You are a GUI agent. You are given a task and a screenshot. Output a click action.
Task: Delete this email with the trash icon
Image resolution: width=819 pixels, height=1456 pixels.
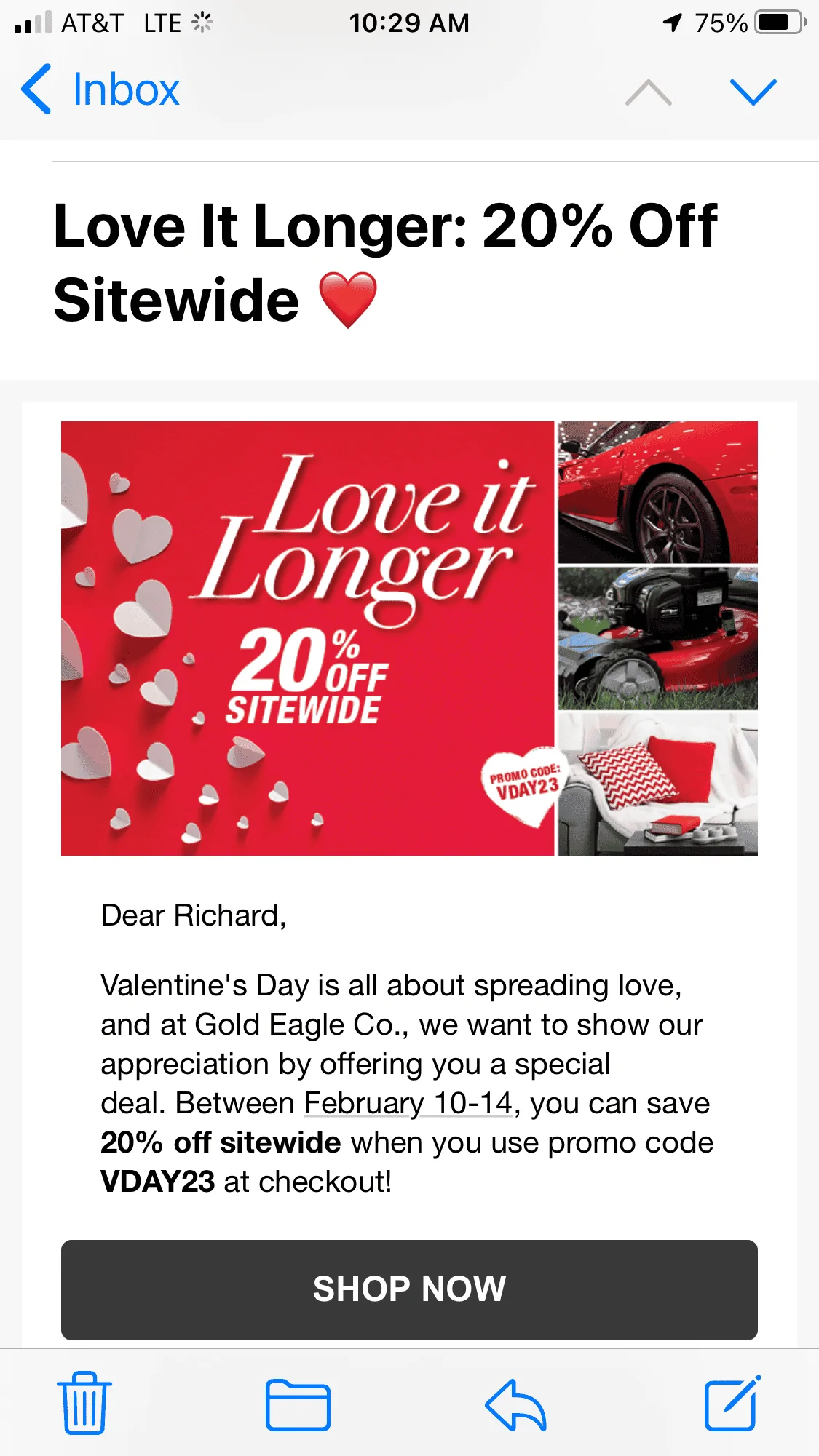(84, 1402)
